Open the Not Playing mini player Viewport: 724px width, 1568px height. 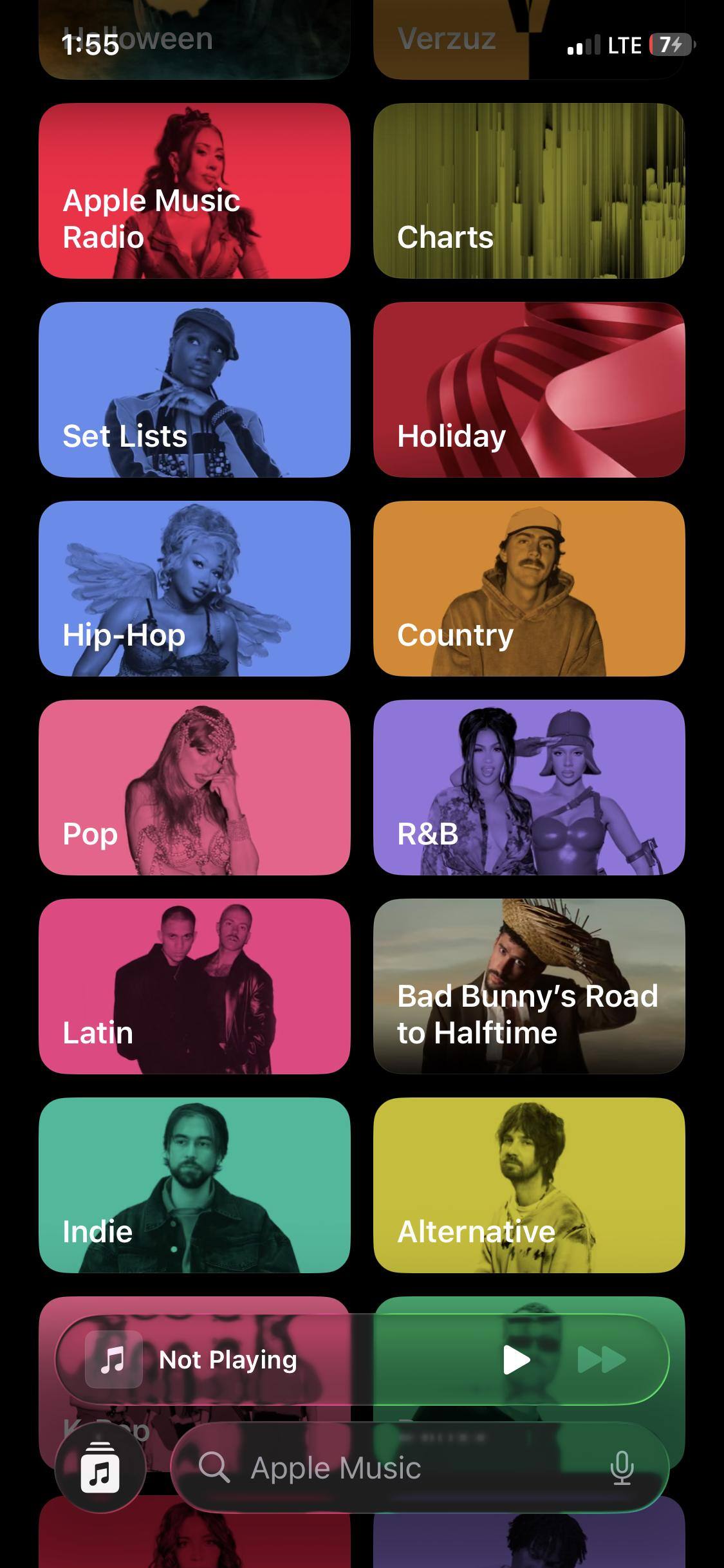257,1359
